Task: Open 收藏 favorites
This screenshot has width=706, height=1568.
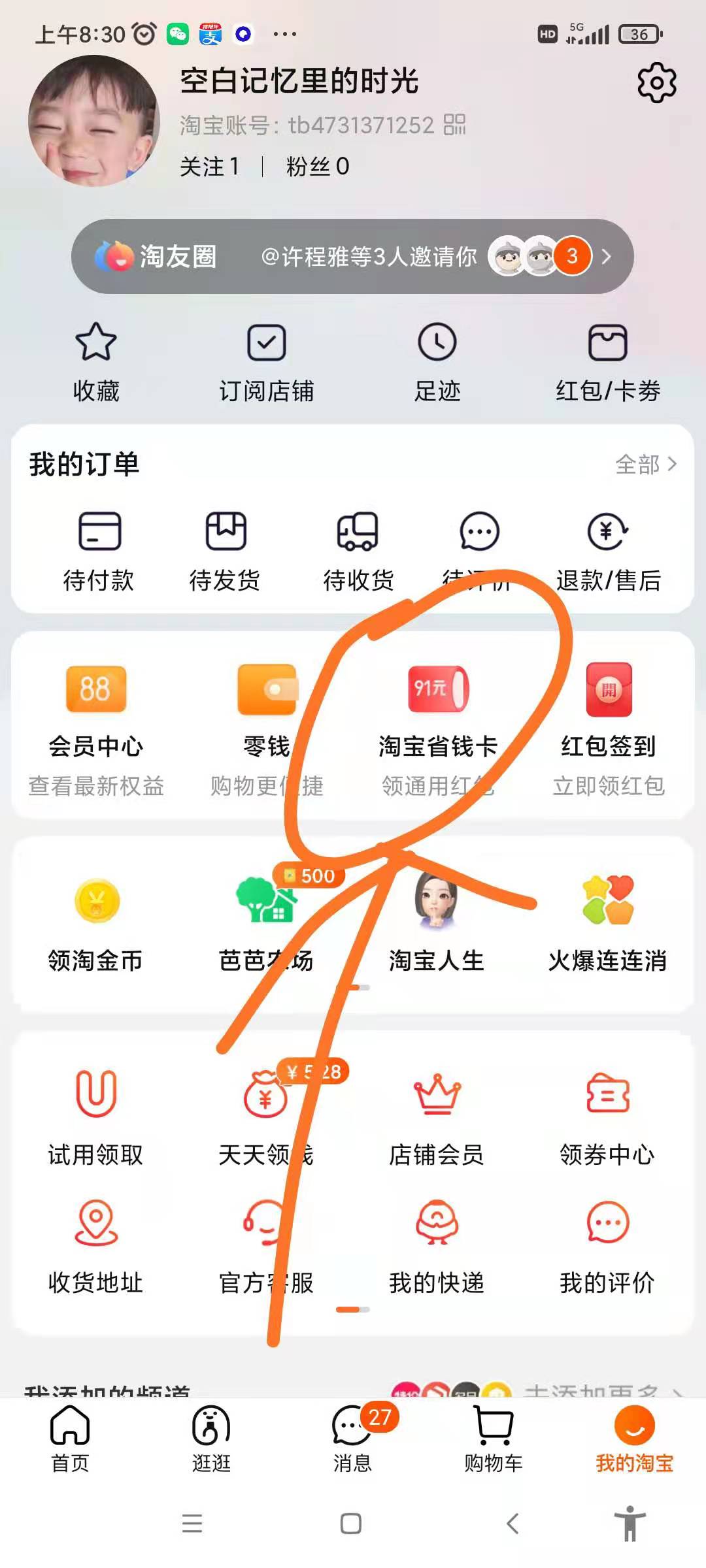Action: [x=96, y=361]
